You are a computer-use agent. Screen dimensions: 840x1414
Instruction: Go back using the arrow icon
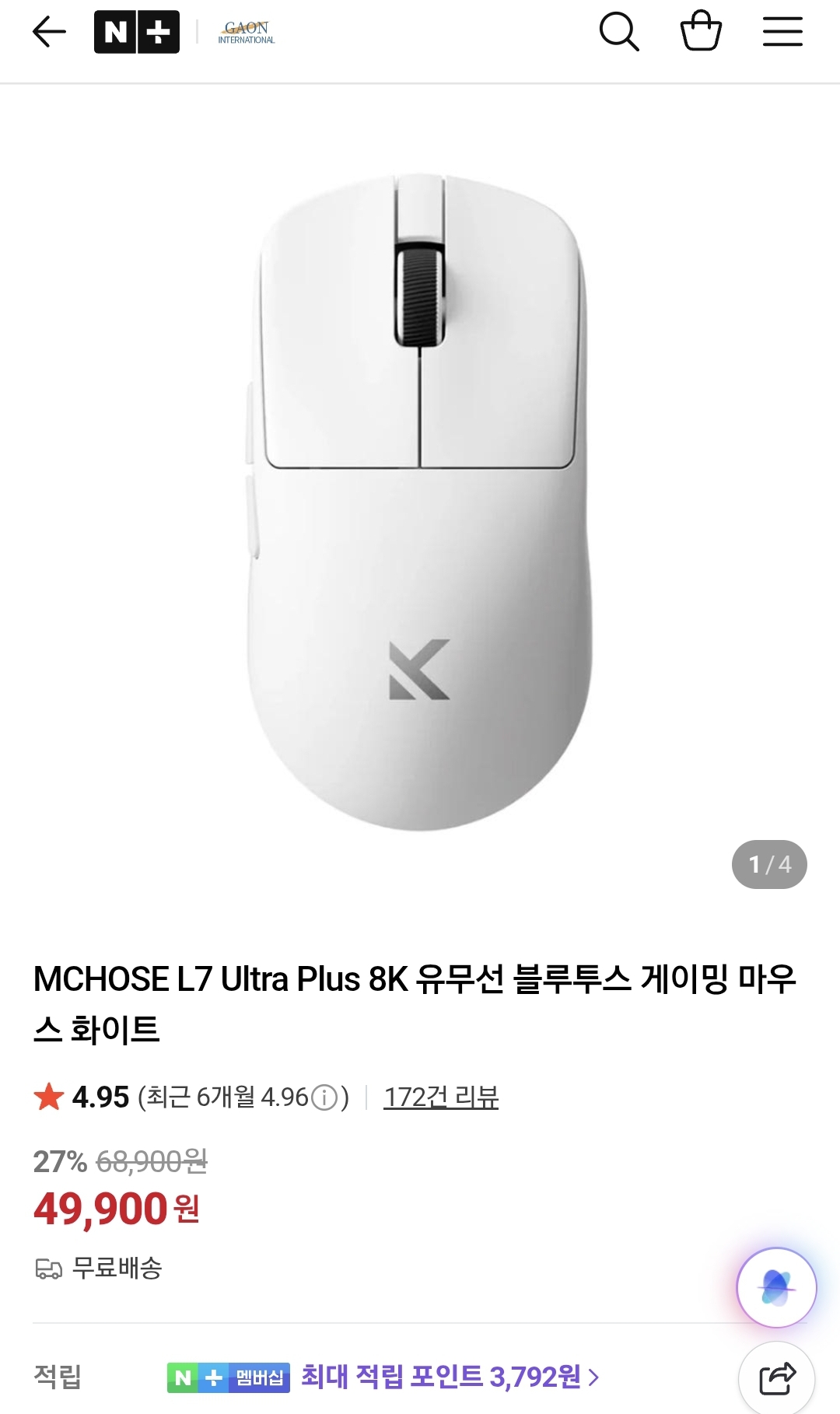pos(49,32)
